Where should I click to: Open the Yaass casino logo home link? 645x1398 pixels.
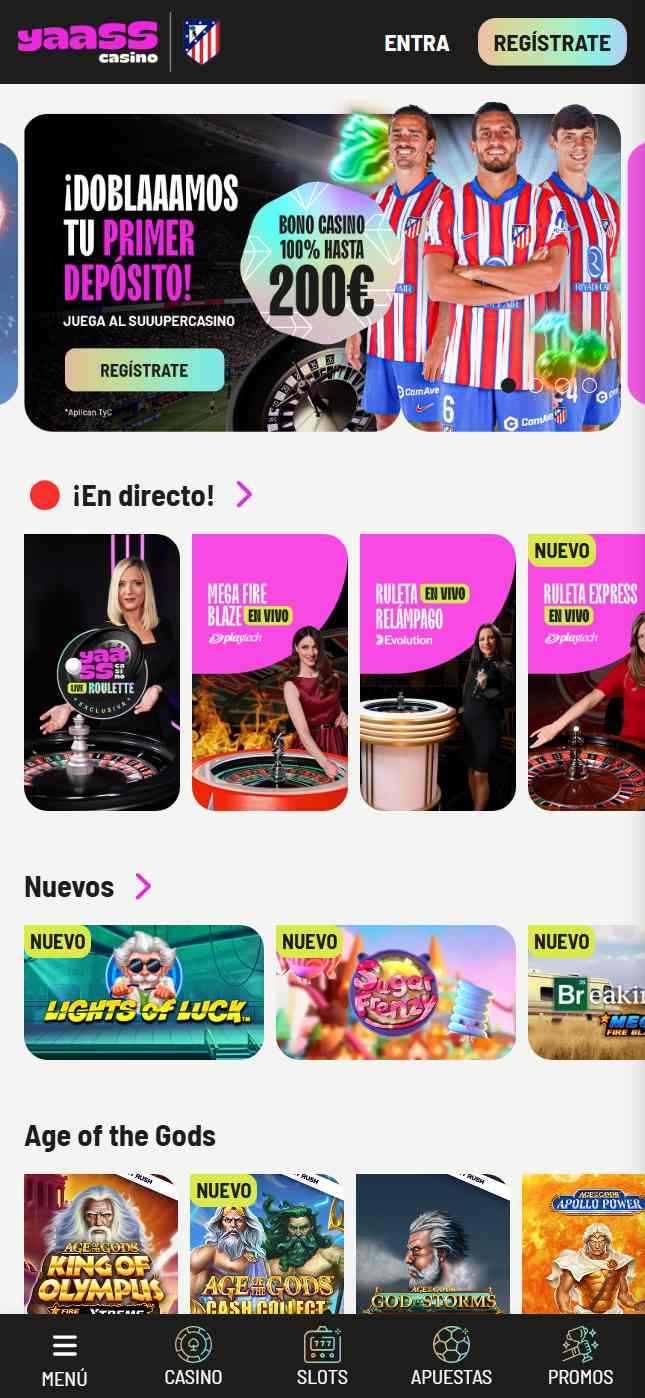(x=88, y=42)
